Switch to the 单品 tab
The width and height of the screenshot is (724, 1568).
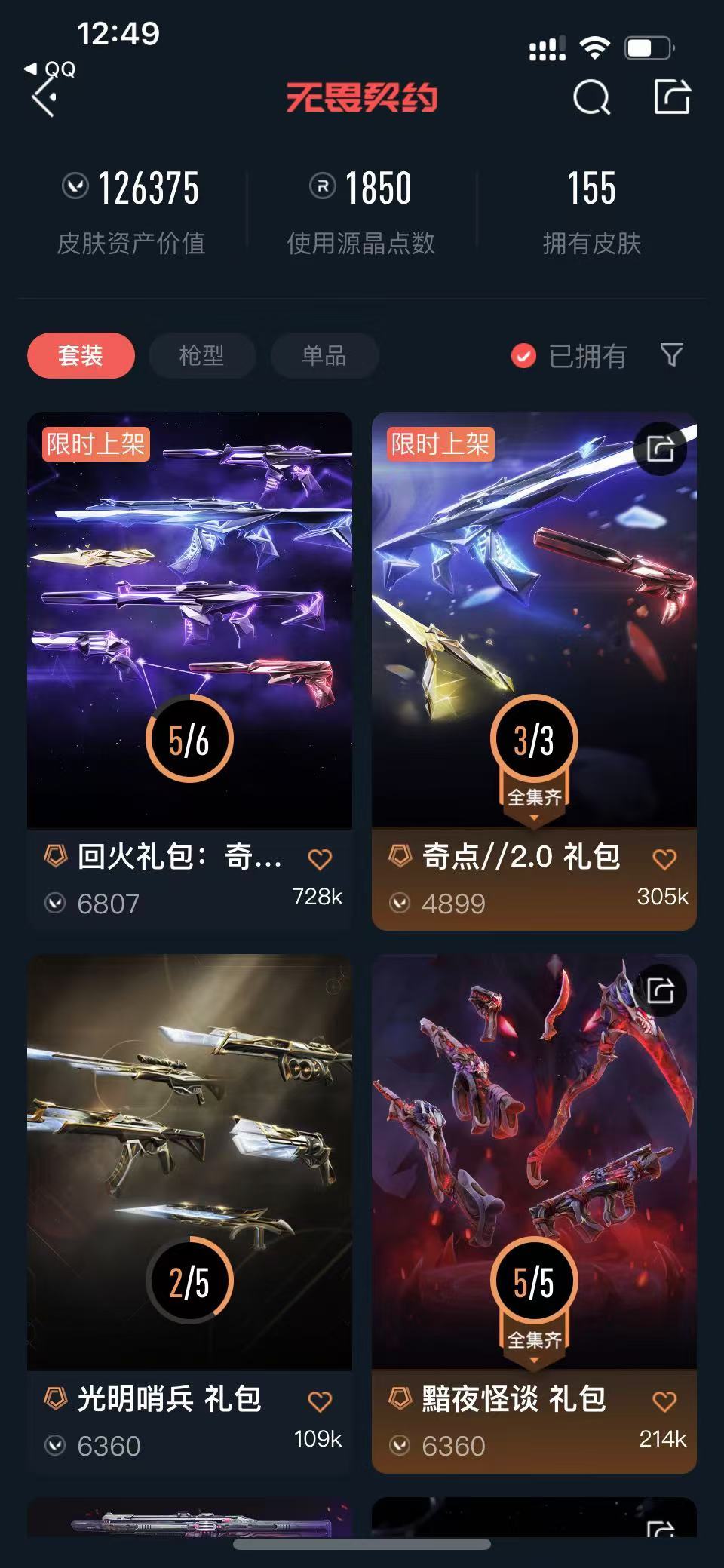[324, 355]
